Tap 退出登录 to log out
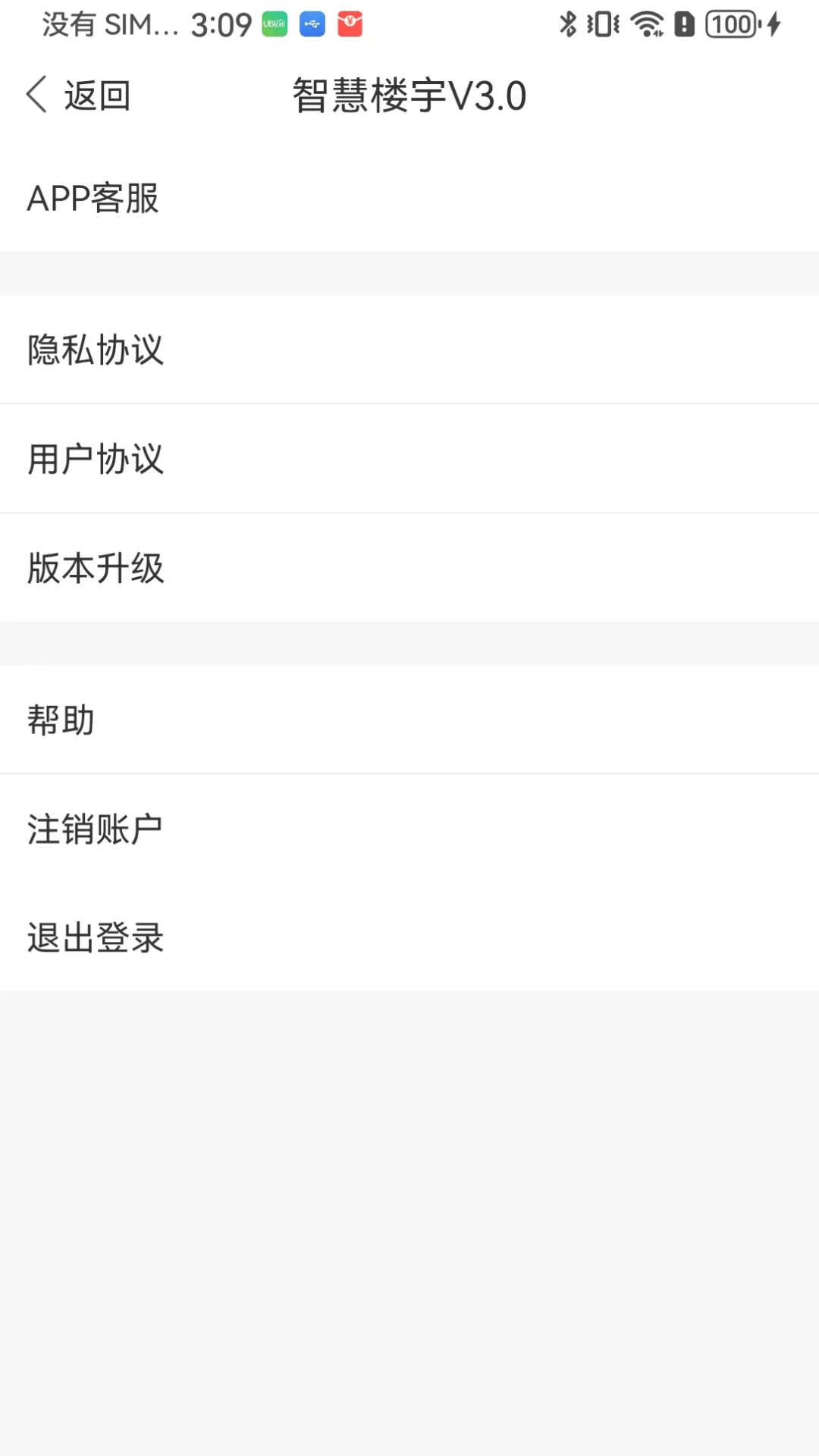 (94, 938)
